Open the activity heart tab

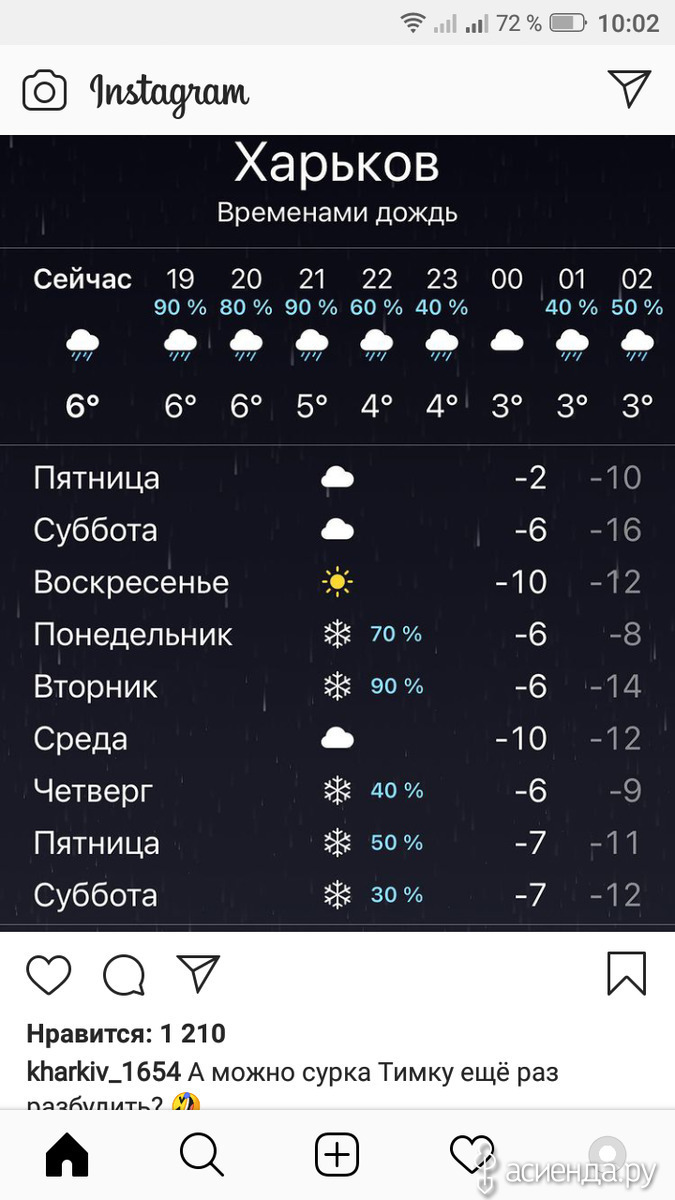point(470,1155)
